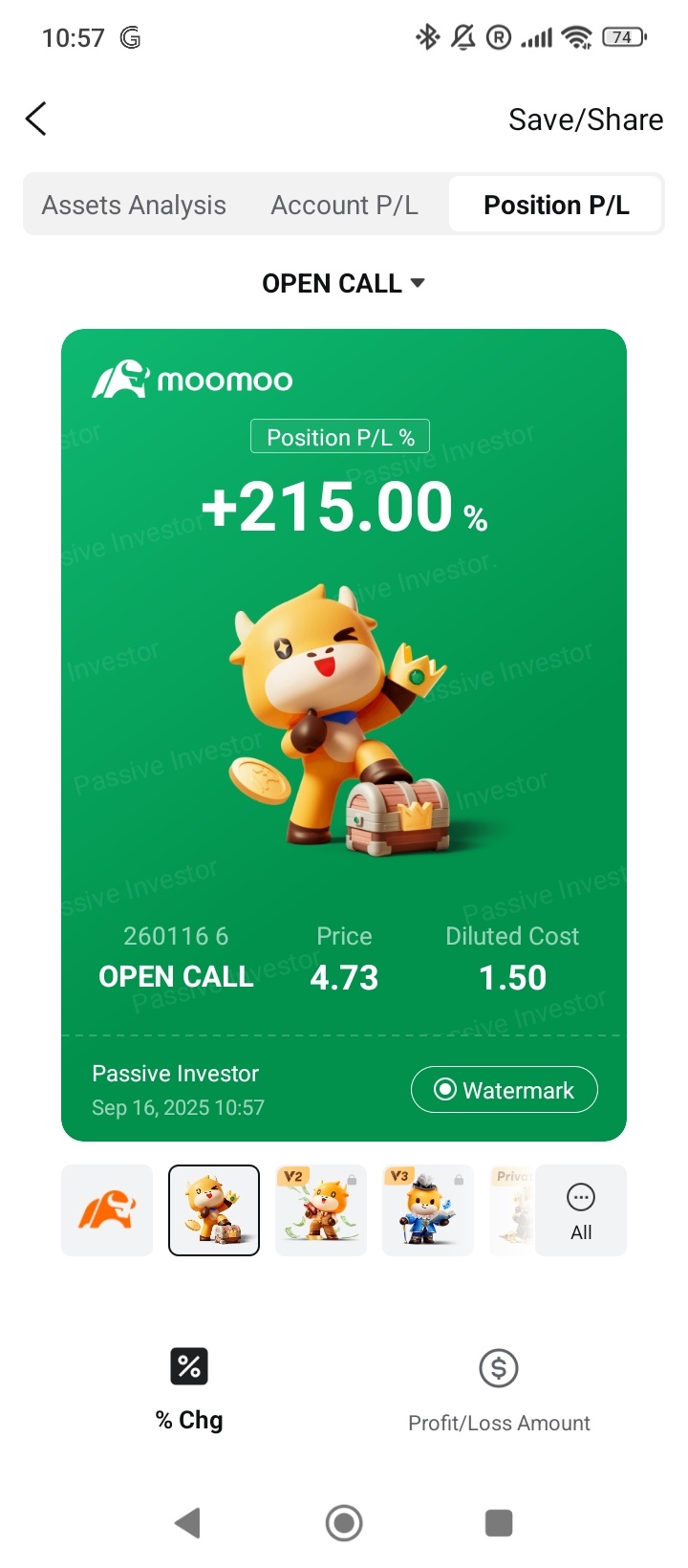Switch to the Account P/L tab
The width and height of the screenshot is (688, 1568).
pos(344,205)
